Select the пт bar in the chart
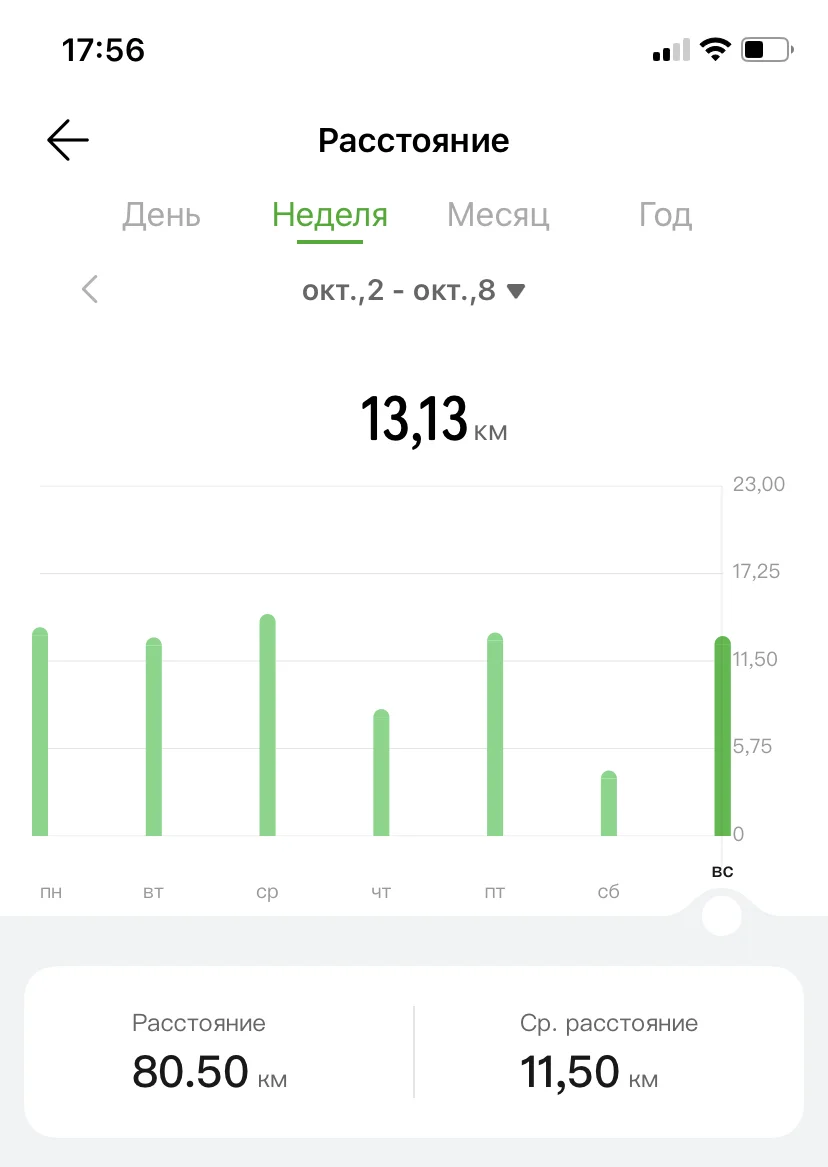The image size is (828, 1167). pos(495,735)
